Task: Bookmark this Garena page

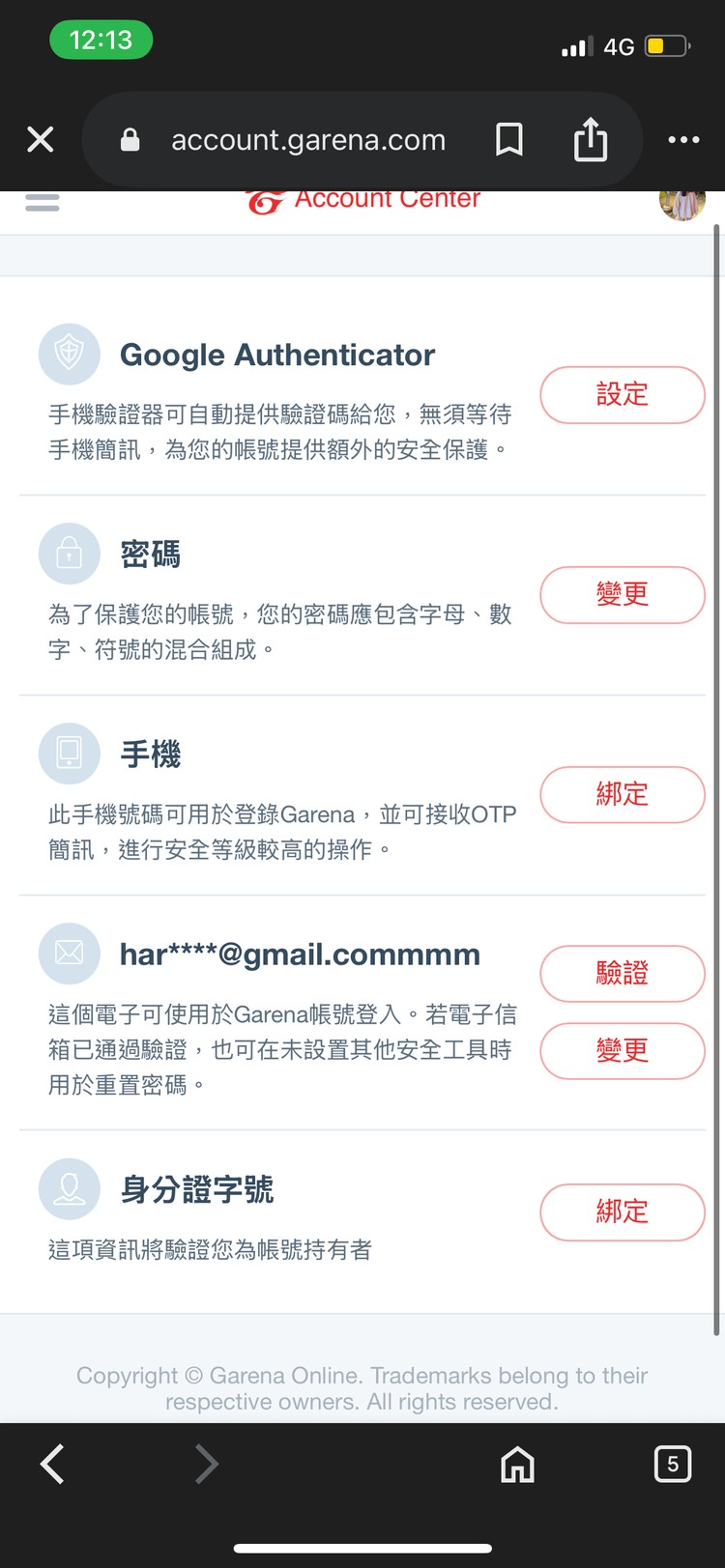Action: 509,140
